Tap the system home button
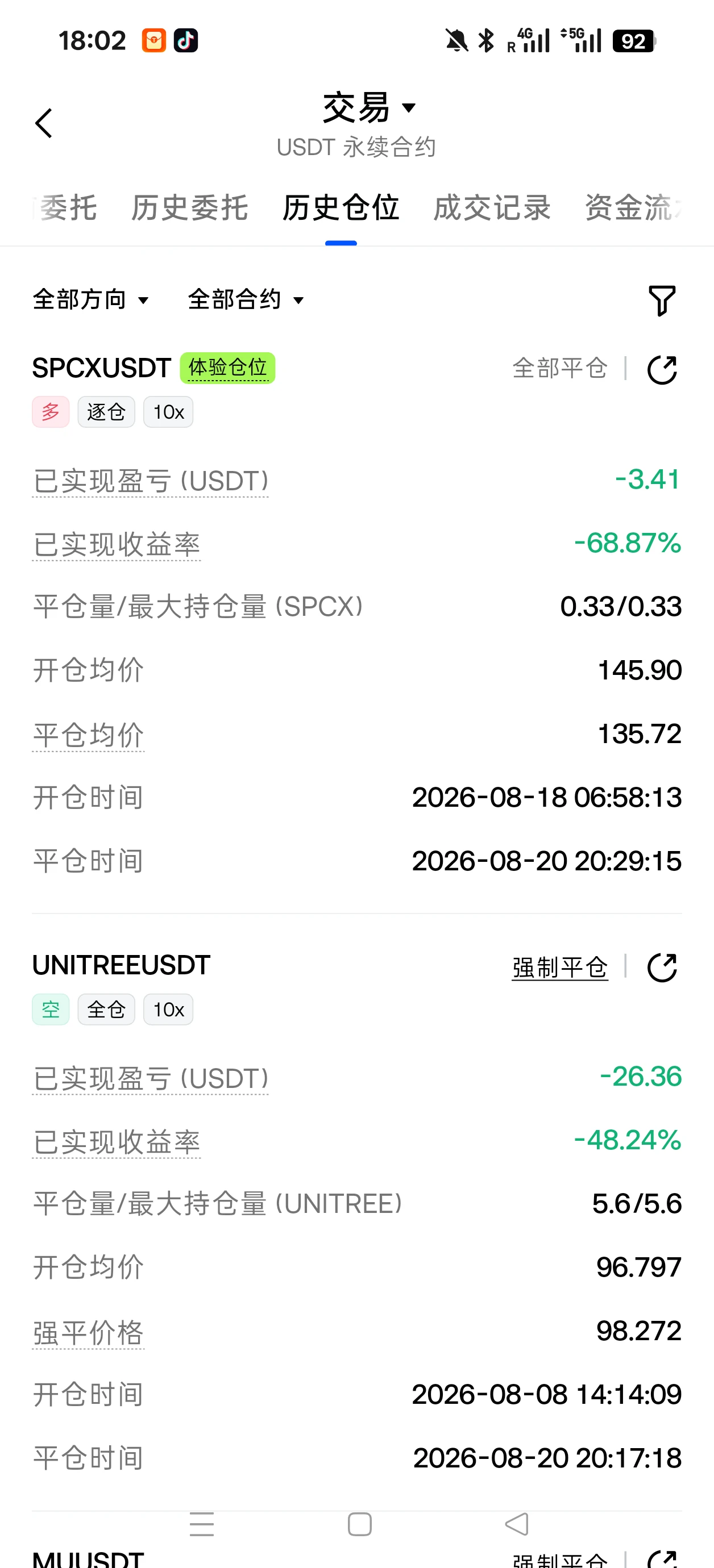The width and height of the screenshot is (714, 1568). 359,1524
